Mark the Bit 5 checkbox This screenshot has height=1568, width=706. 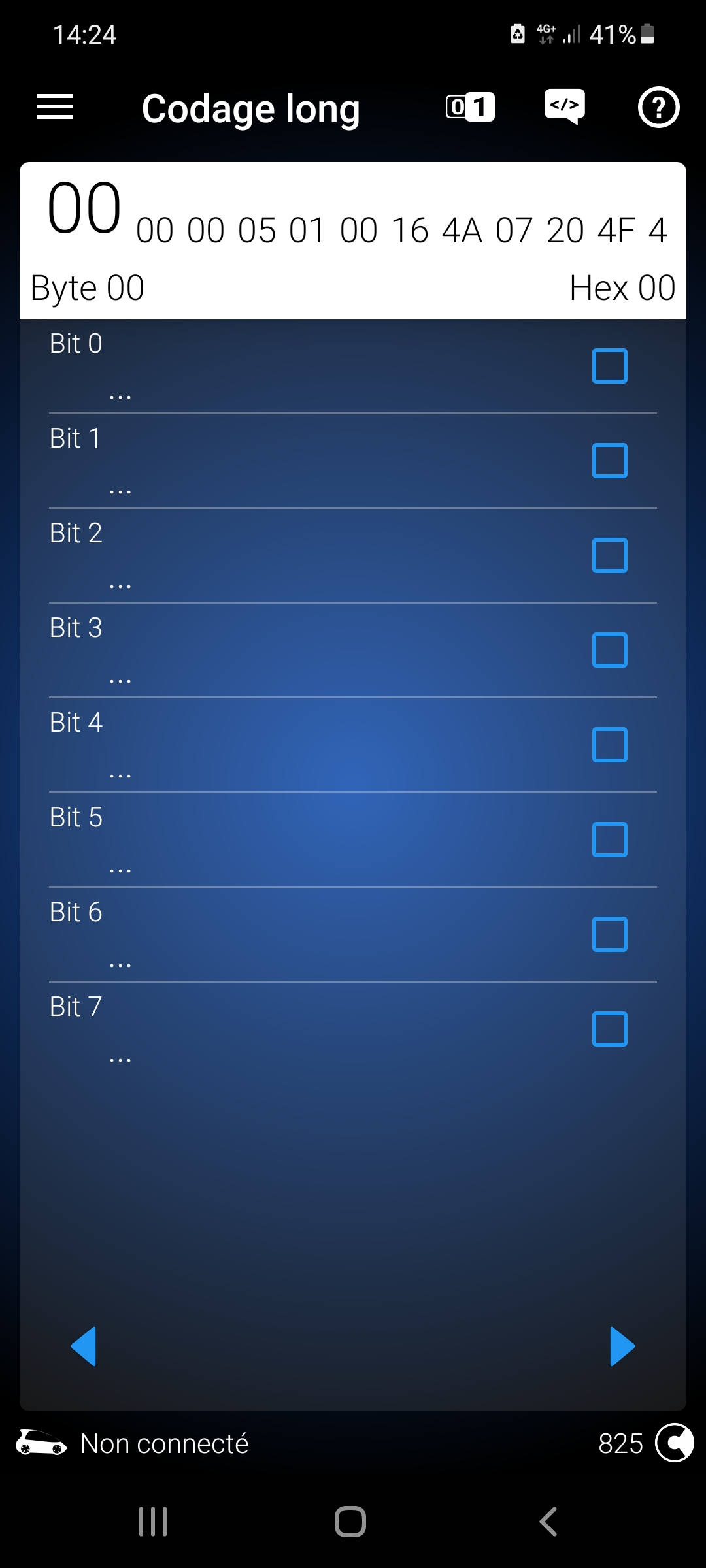coord(610,840)
